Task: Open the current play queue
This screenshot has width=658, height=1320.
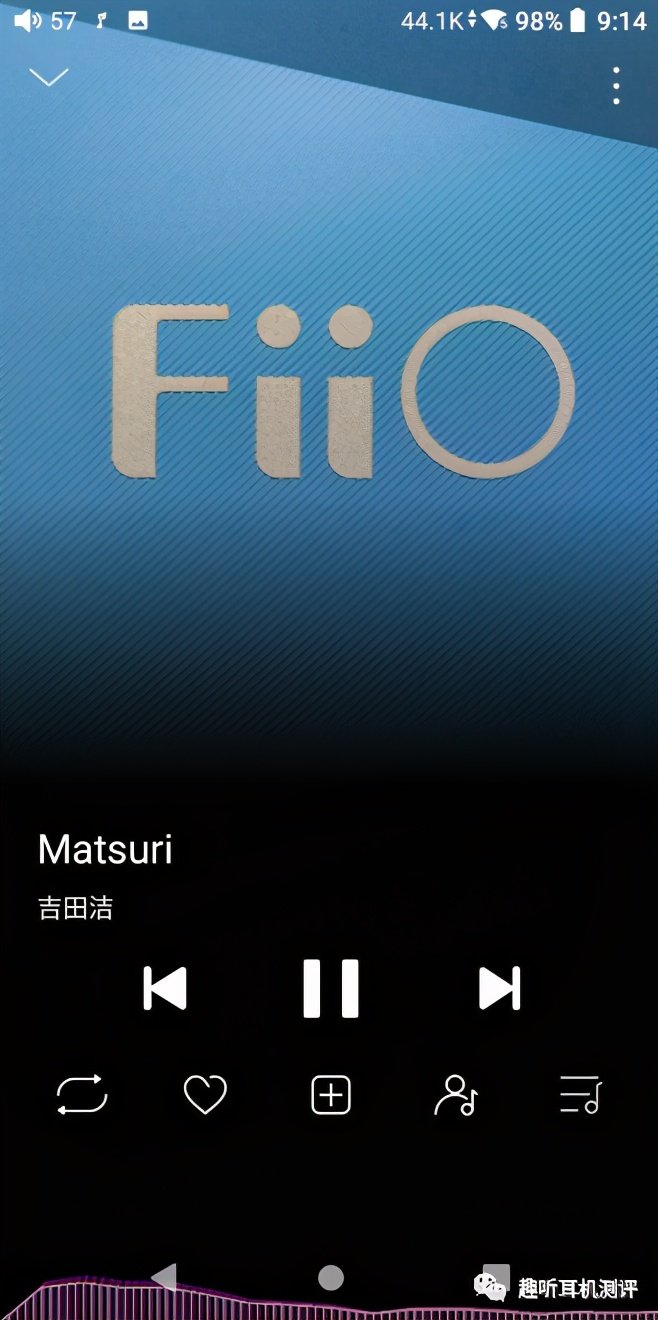Action: click(x=580, y=1095)
